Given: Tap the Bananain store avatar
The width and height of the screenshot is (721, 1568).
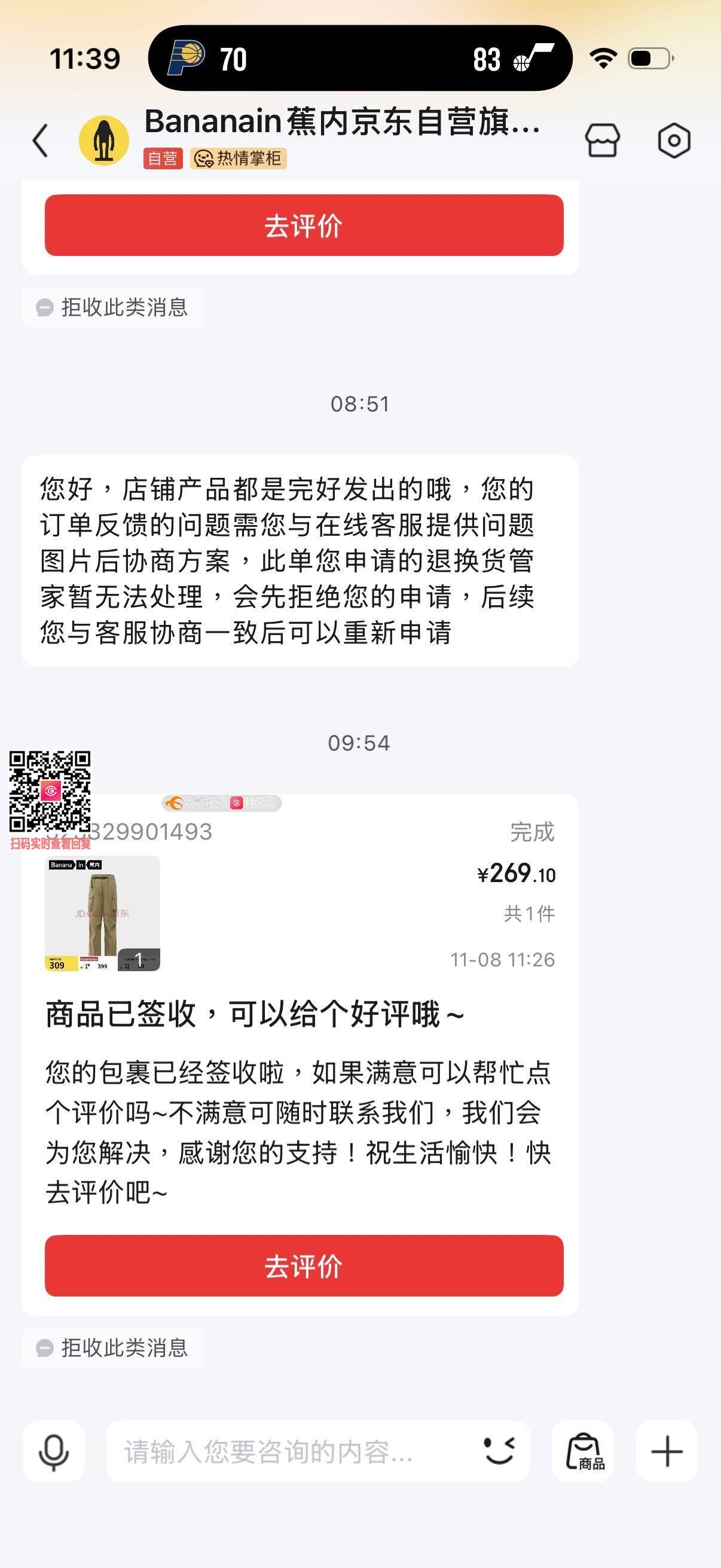Looking at the screenshot, I should tap(104, 141).
